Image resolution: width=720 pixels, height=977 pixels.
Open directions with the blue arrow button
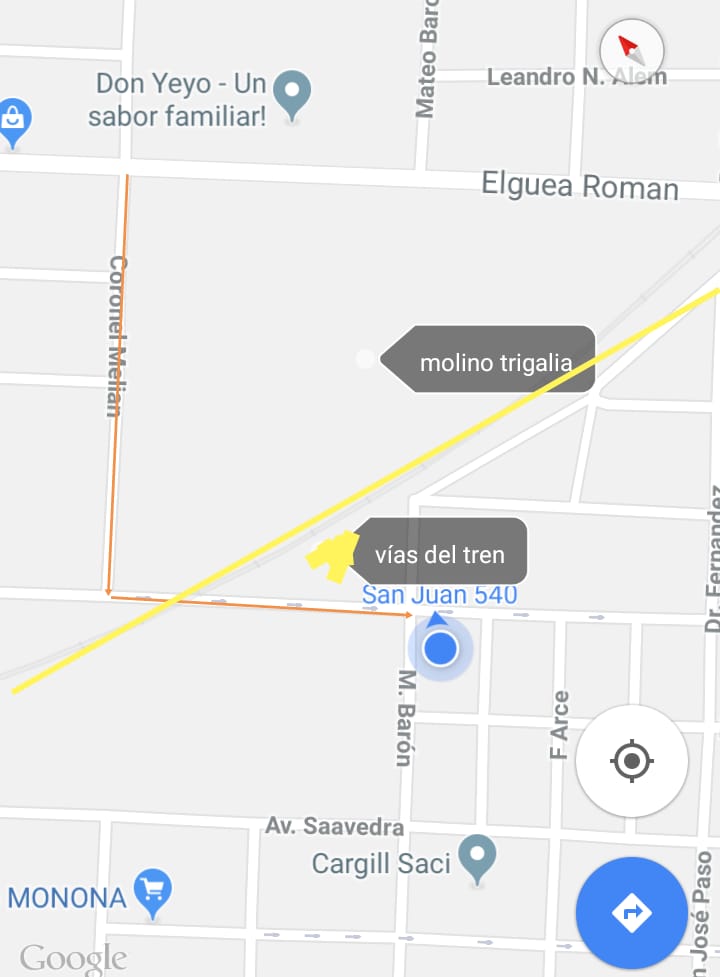click(x=631, y=912)
